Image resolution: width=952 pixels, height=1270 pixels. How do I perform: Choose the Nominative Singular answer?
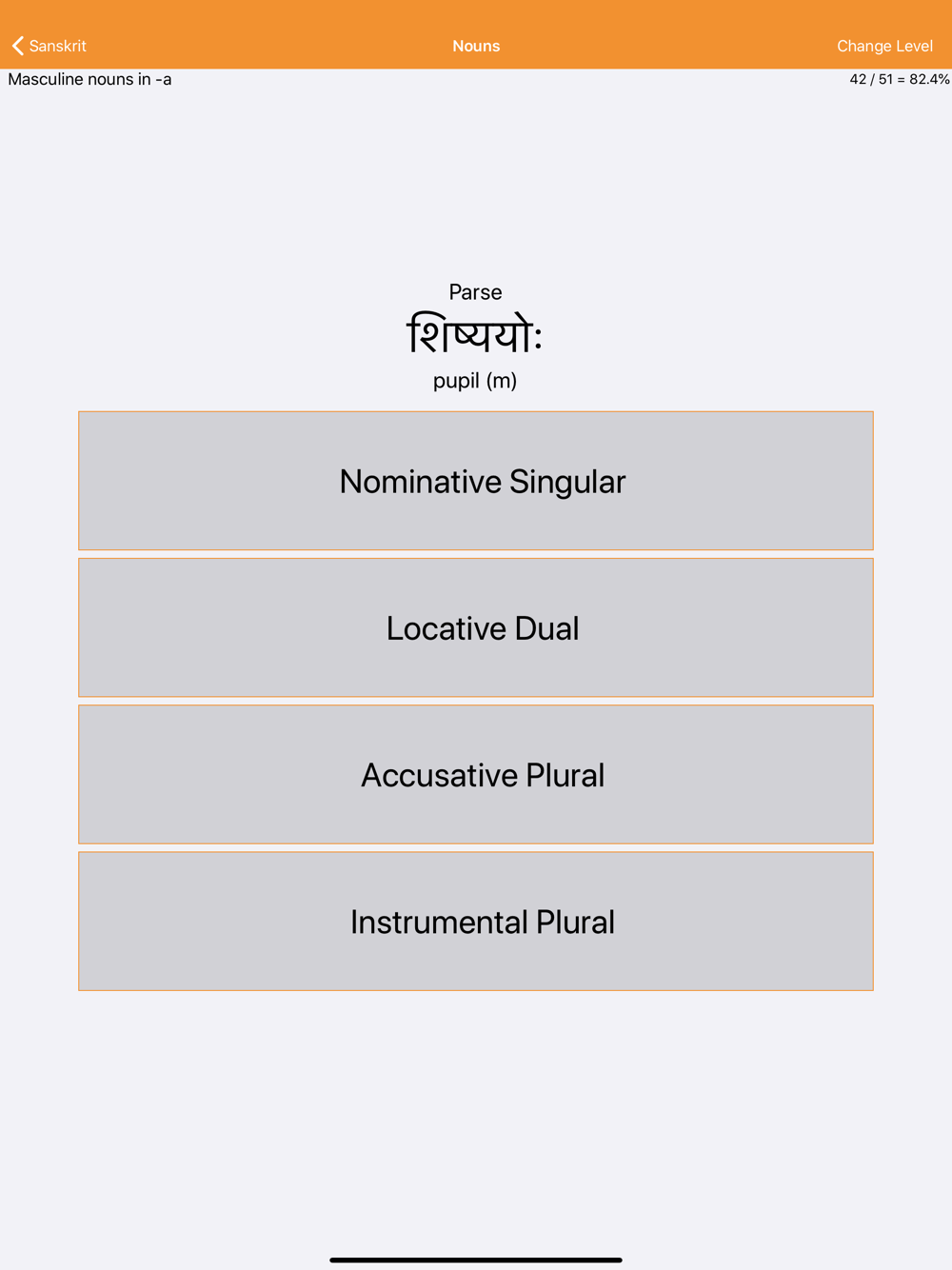click(476, 481)
